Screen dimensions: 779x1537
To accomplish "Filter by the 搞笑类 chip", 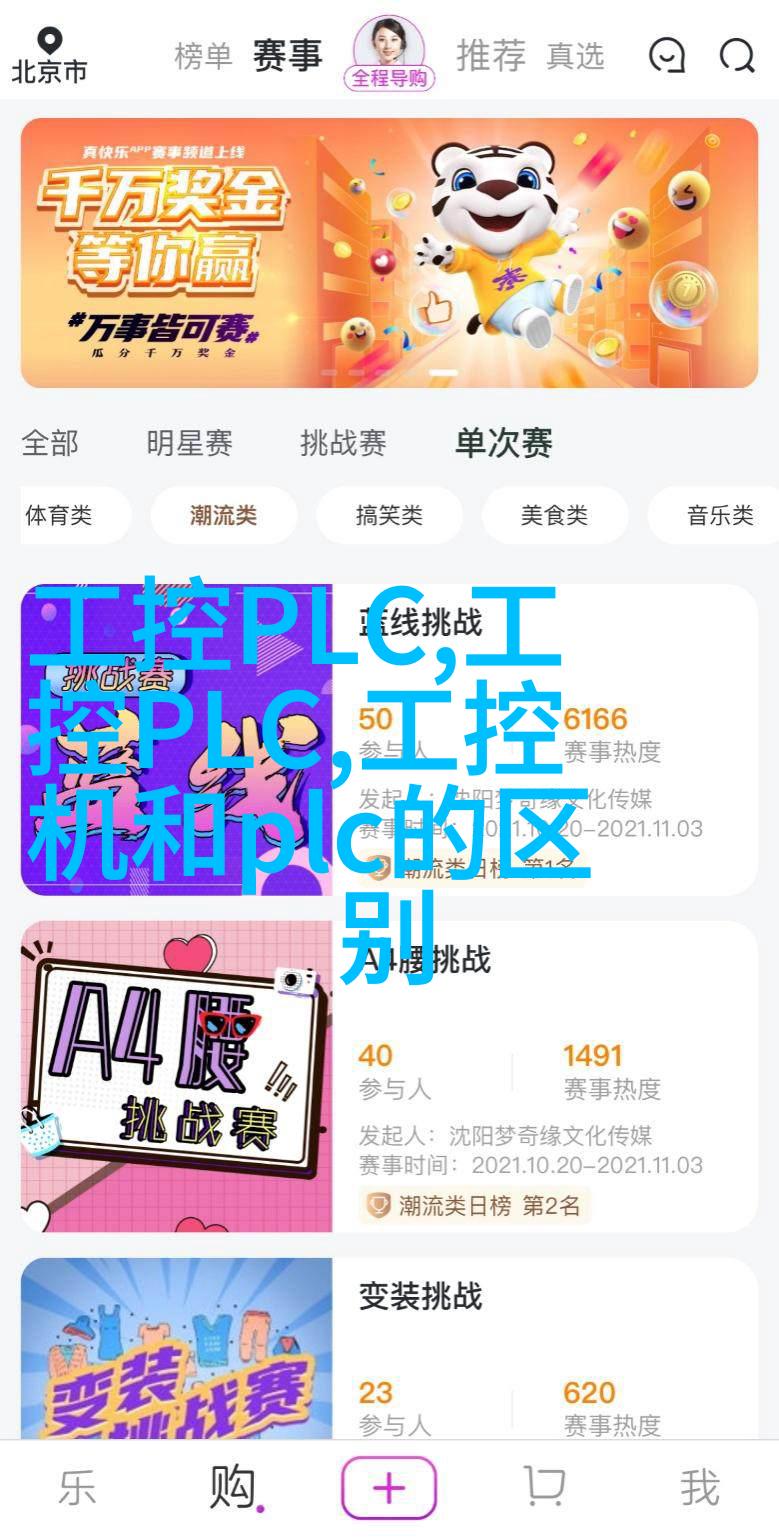I will point(389,515).
